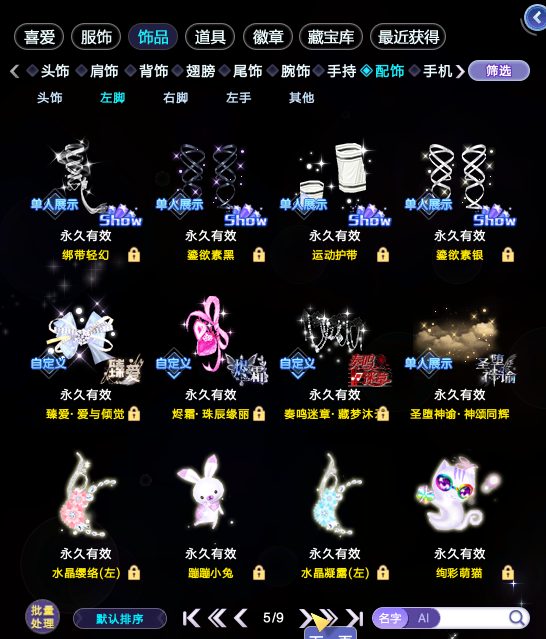This screenshot has width=546, height=639.
Task: Open the 藏宝库 tab
Action: pyautogui.click(x=330, y=37)
